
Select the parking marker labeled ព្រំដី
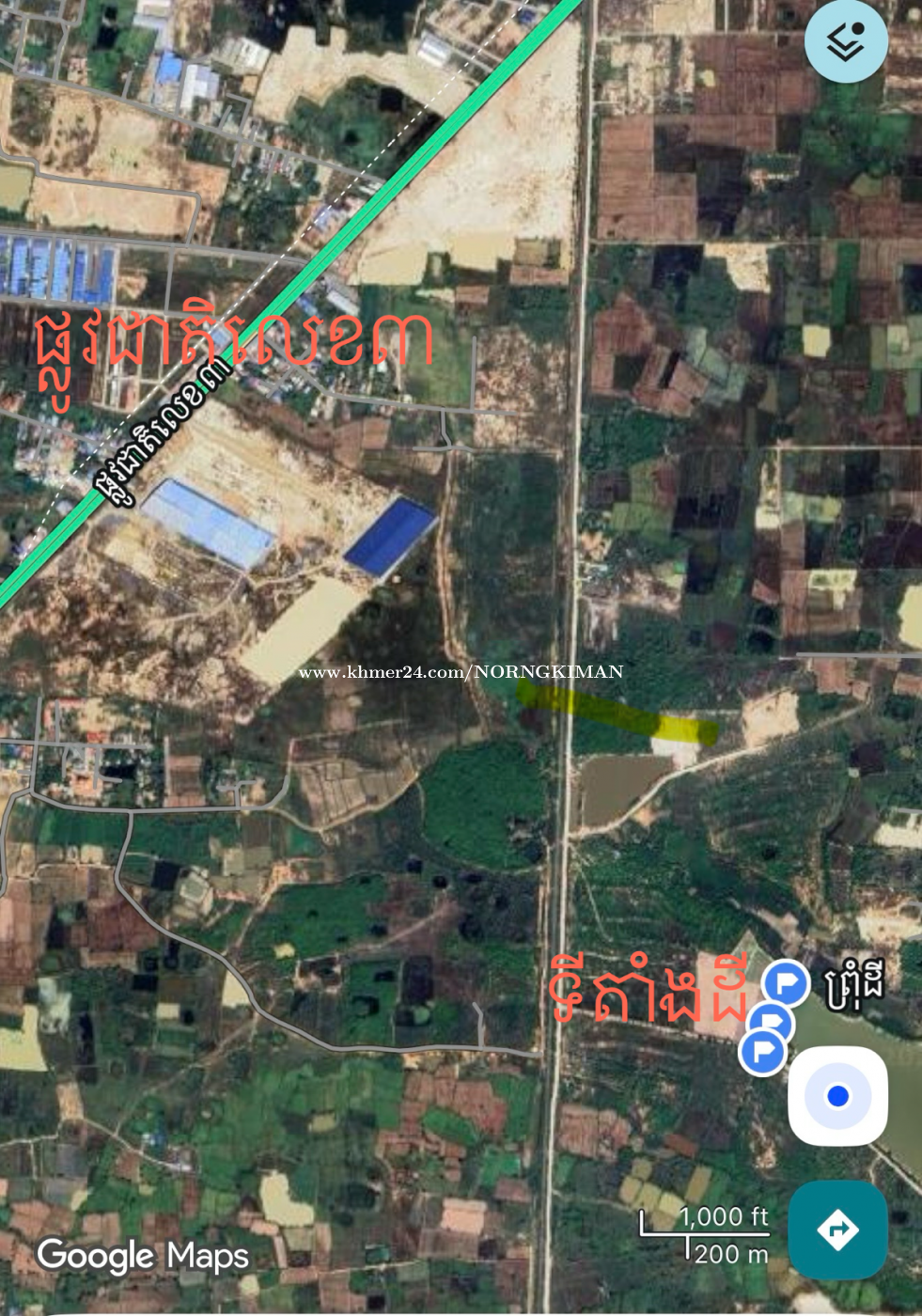pos(786,984)
